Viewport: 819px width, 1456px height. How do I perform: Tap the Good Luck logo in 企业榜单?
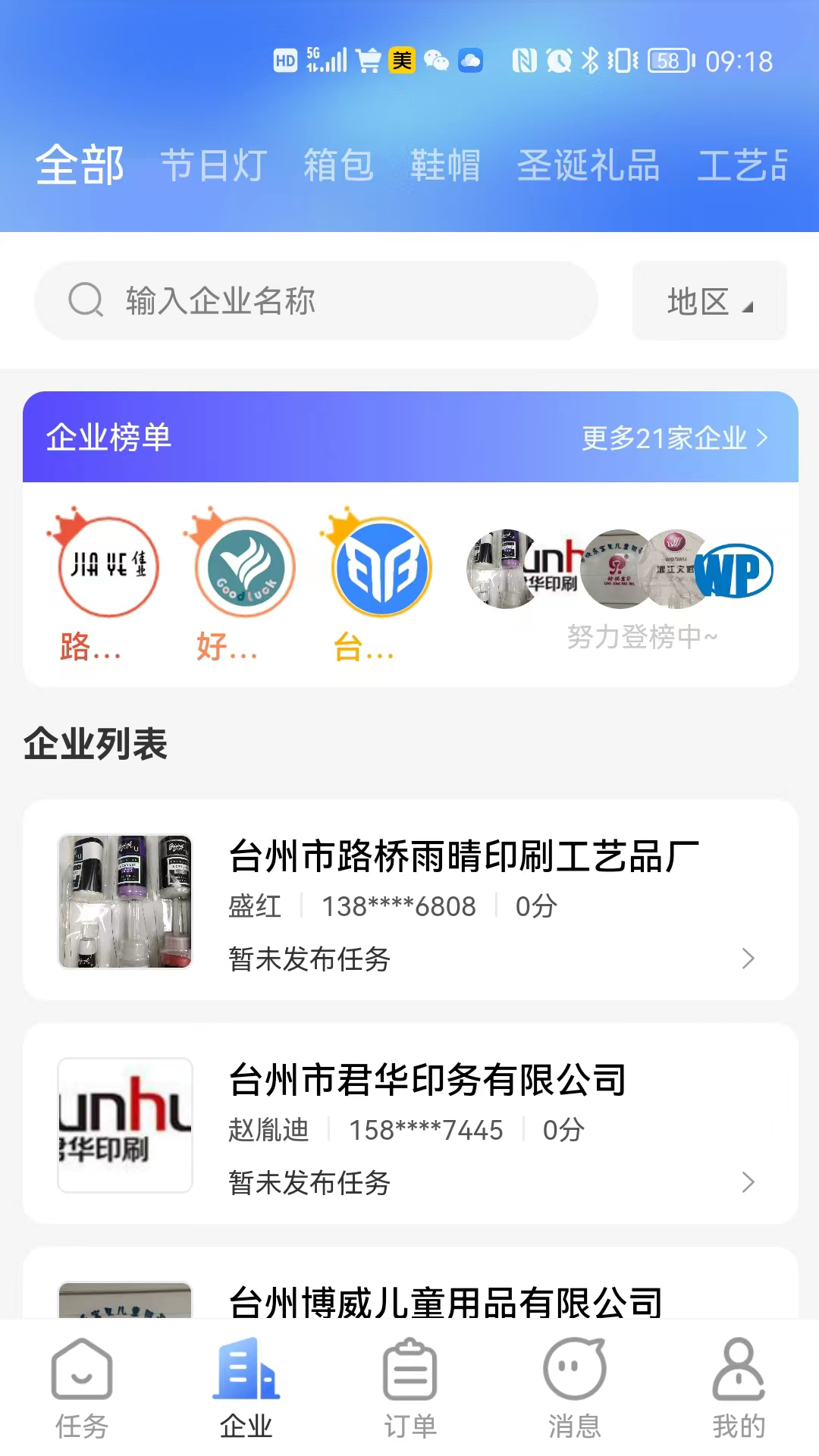[243, 567]
